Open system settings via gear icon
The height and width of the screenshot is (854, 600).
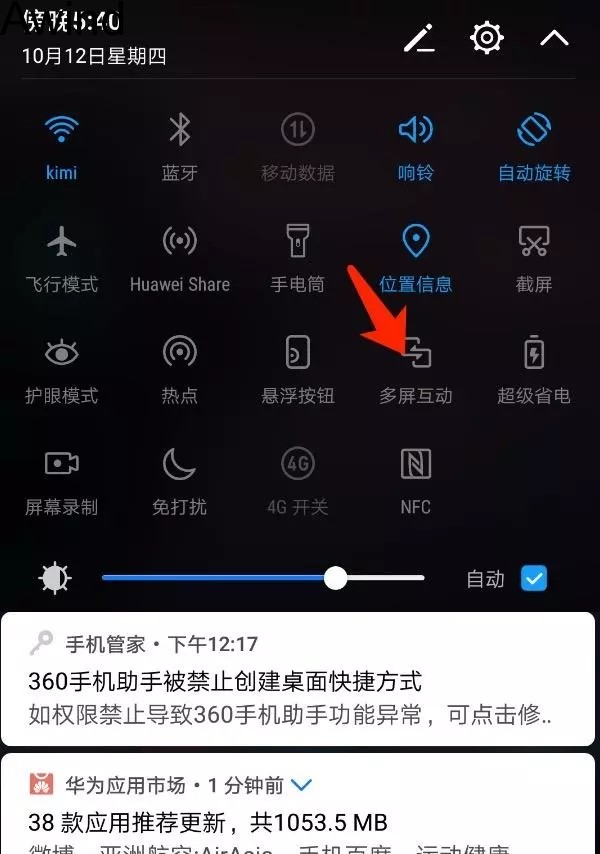pos(486,39)
